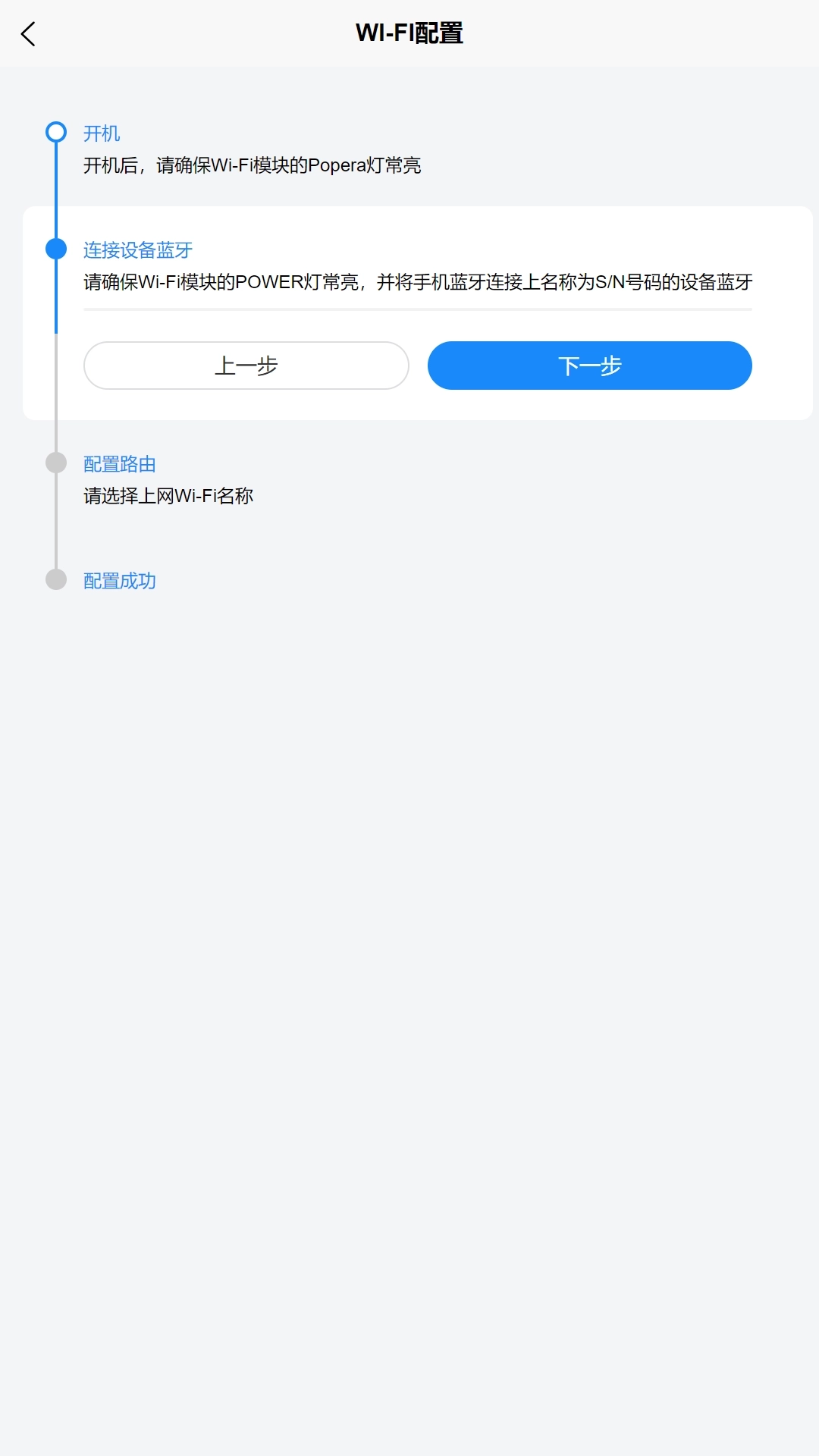Click the back arrow to exit Wi-Fi configuration
The image size is (819, 1456).
click(28, 34)
